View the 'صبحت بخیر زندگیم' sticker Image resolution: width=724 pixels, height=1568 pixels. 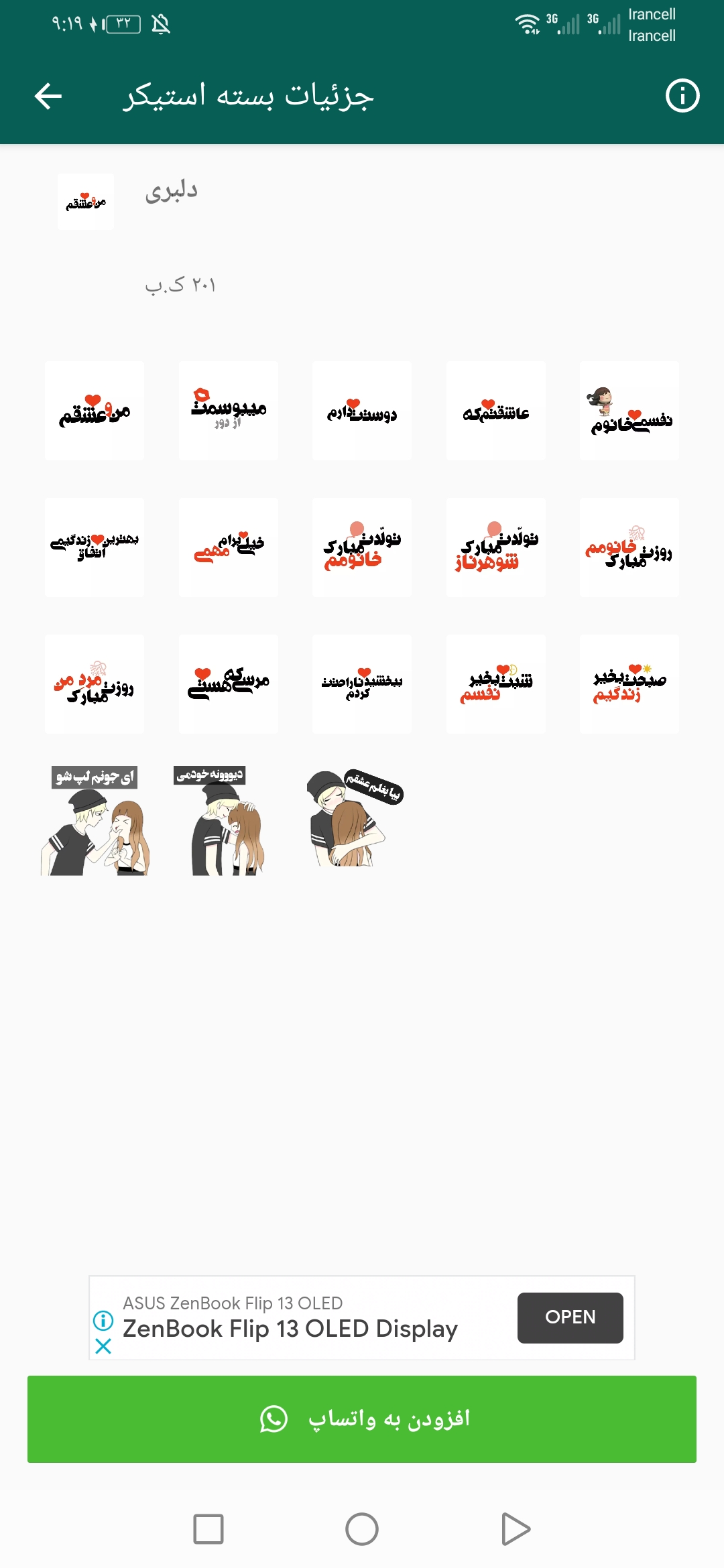[629, 684]
